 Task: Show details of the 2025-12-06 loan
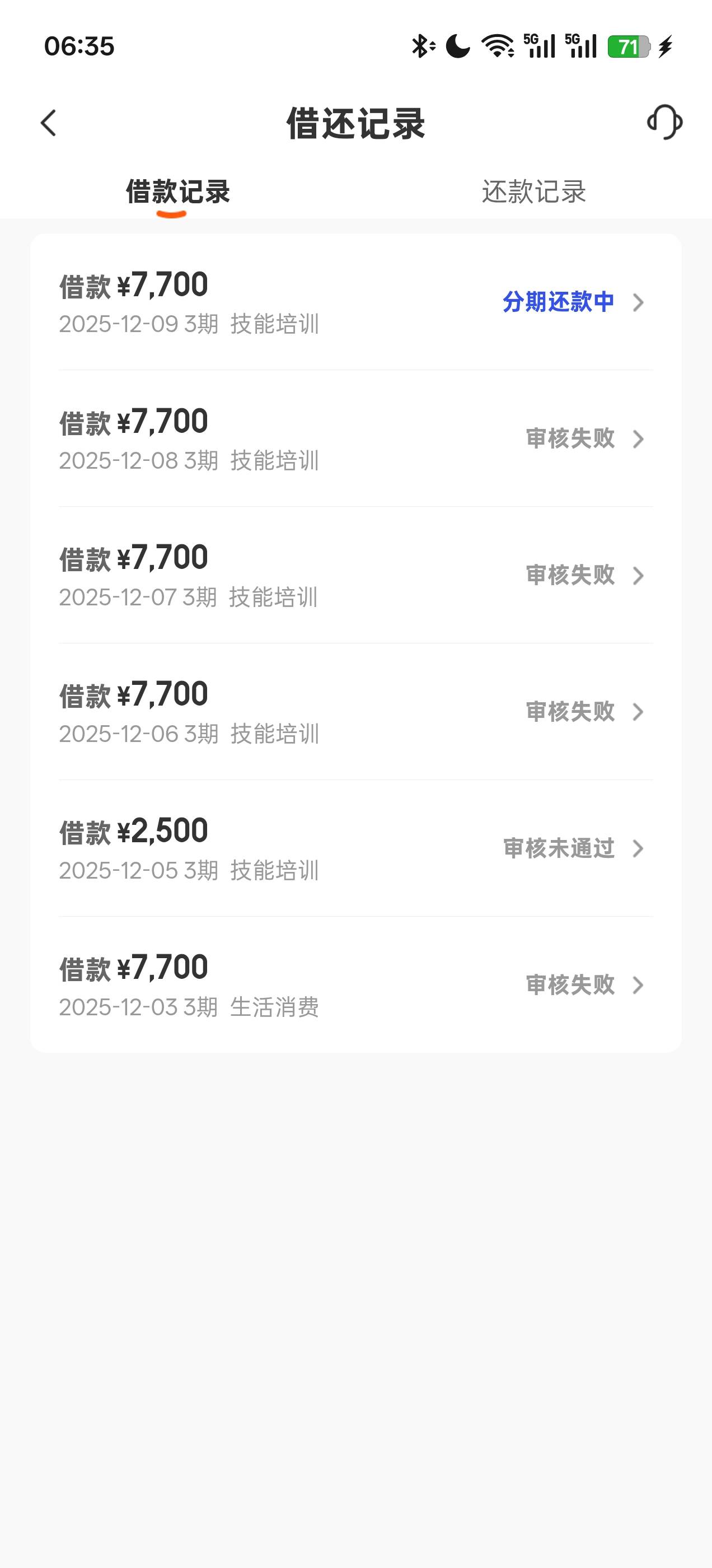[x=355, y=712]
